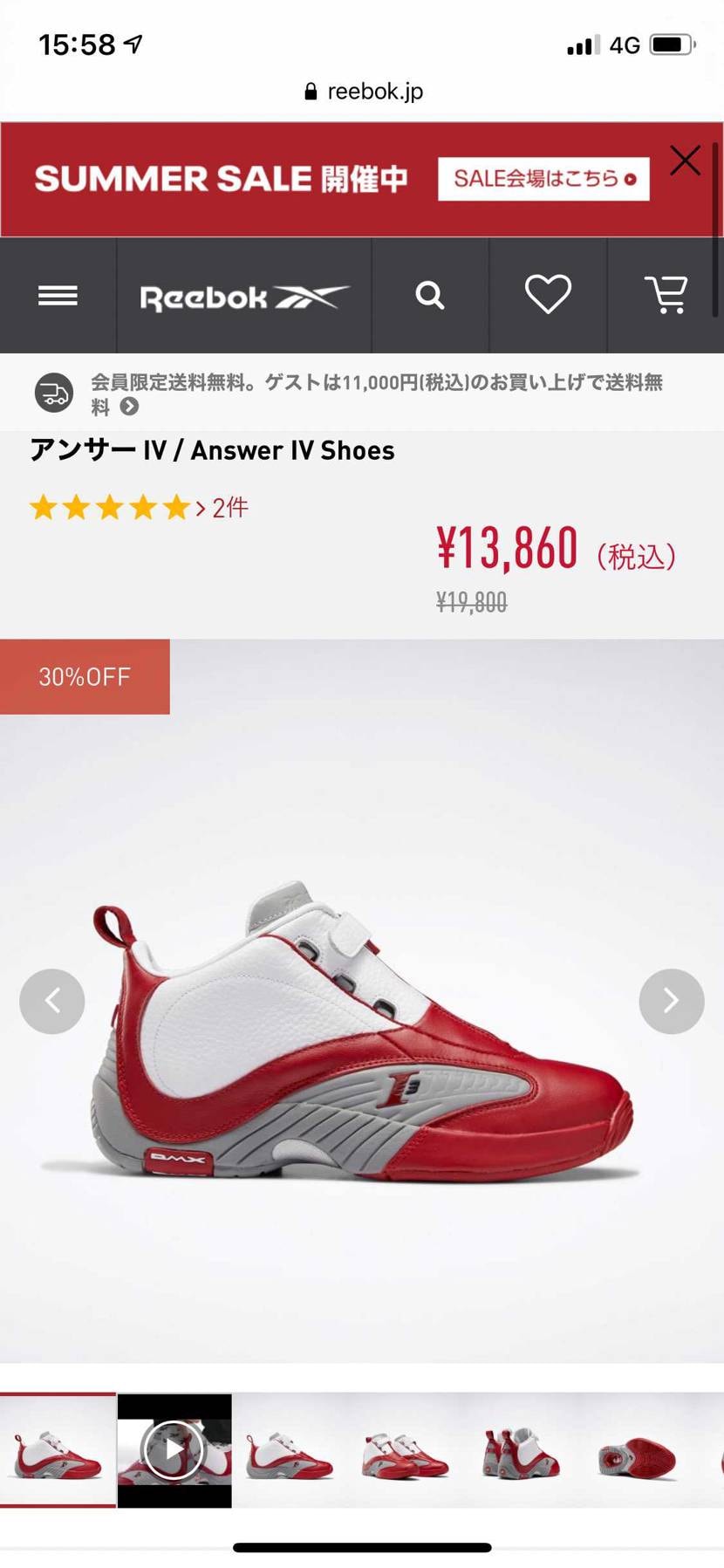Select the heel-view shoe thumbnail
Image resolution: width=724 pixels, height=1568 pixels.
point(520,1450)
